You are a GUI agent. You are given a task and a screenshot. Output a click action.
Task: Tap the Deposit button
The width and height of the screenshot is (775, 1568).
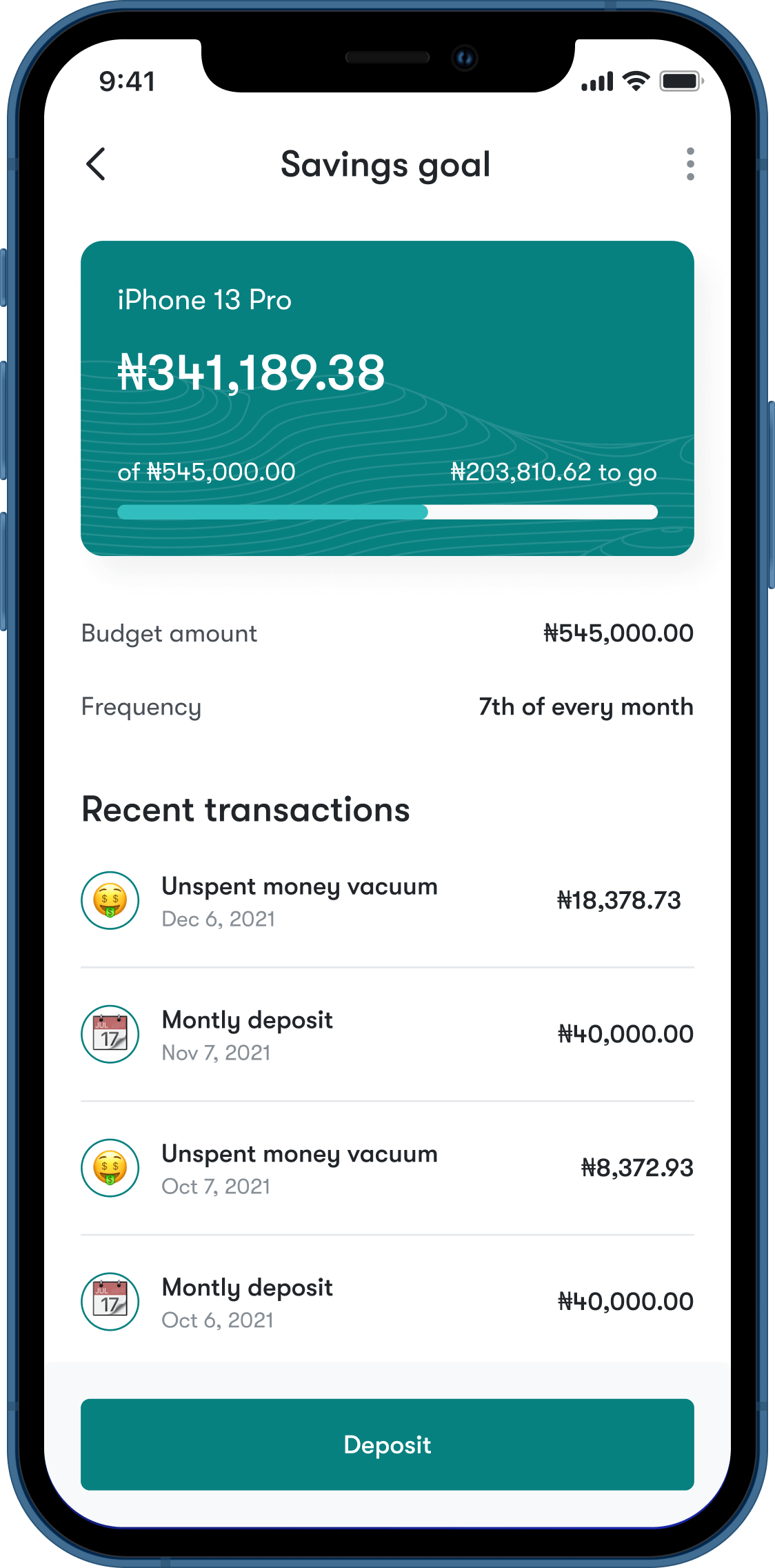387,1445
